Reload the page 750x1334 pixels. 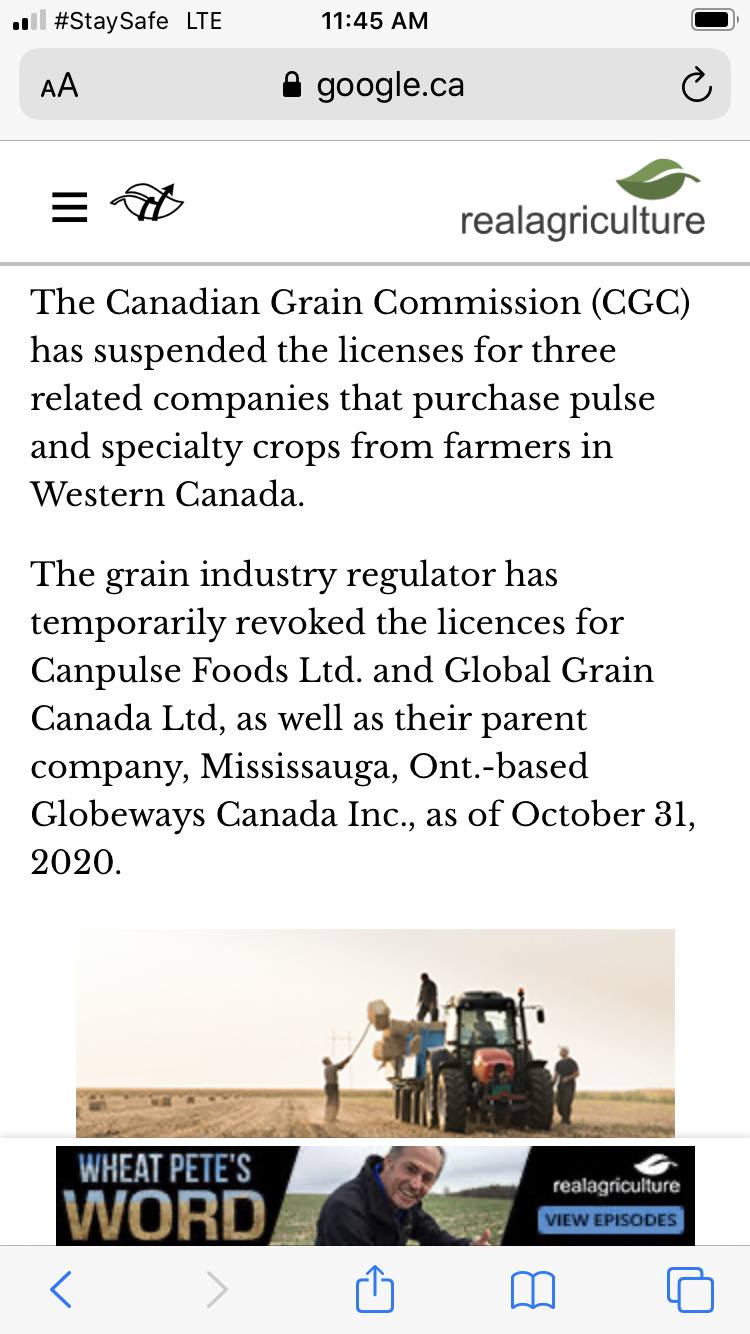click(x=696, y=86)
